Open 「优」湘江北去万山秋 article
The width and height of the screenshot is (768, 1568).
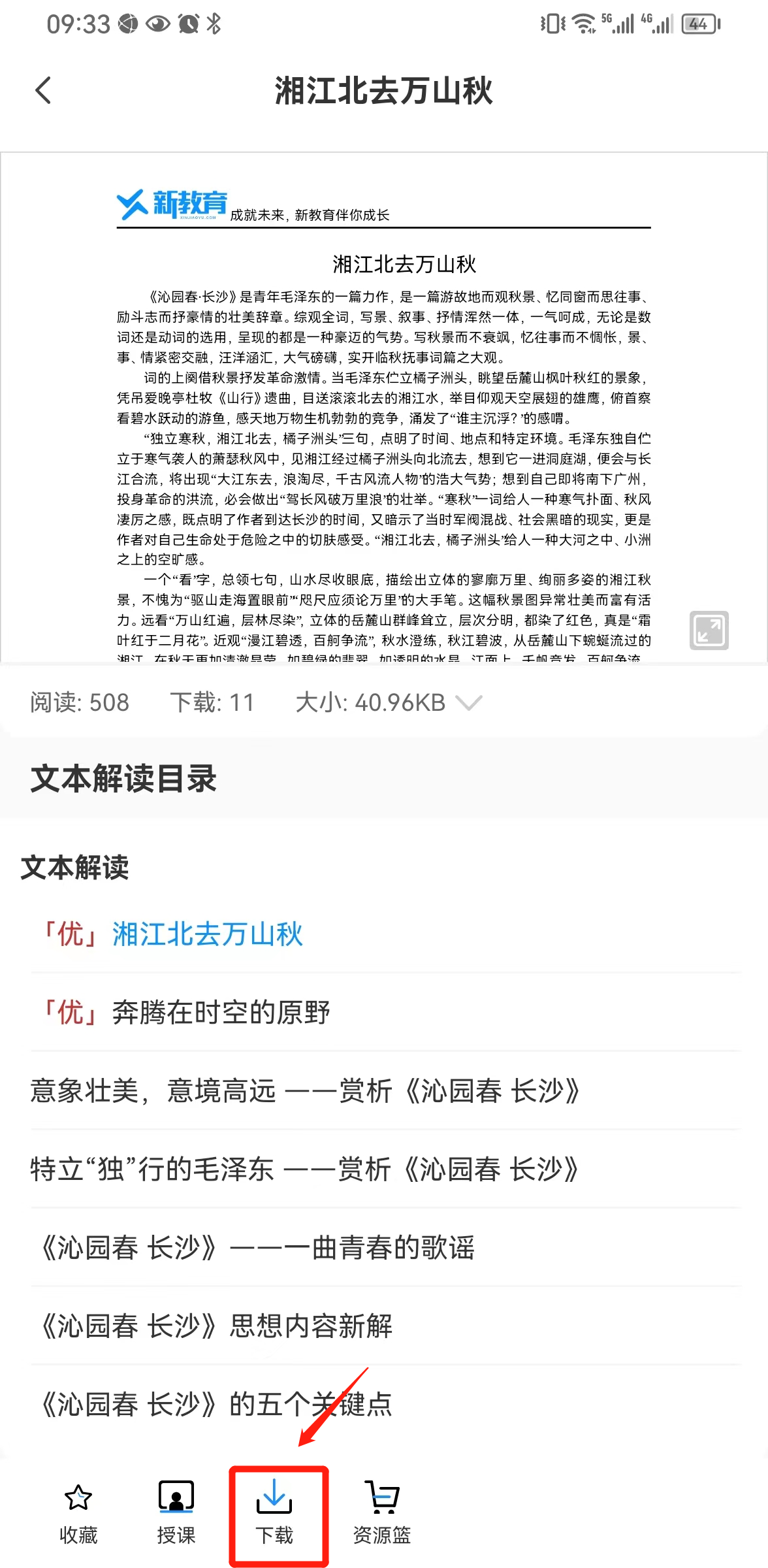173,934
